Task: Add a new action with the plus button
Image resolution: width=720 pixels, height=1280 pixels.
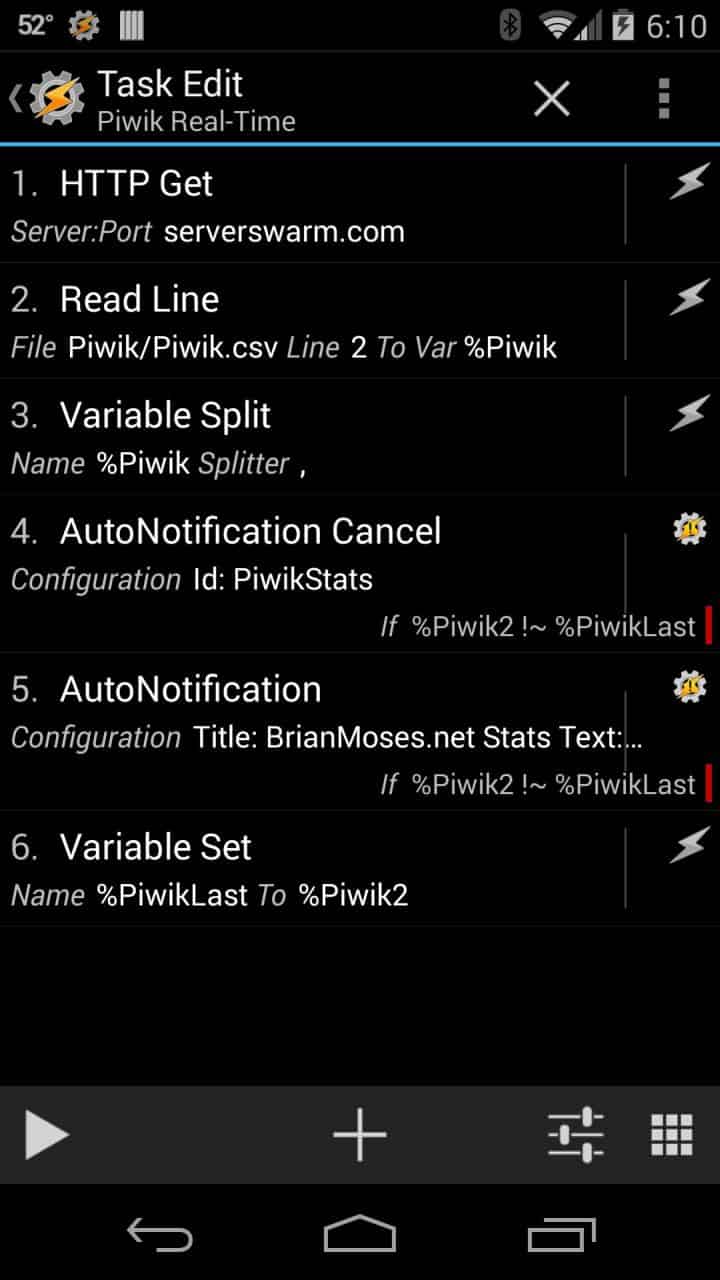Action: click(360, 1135)
